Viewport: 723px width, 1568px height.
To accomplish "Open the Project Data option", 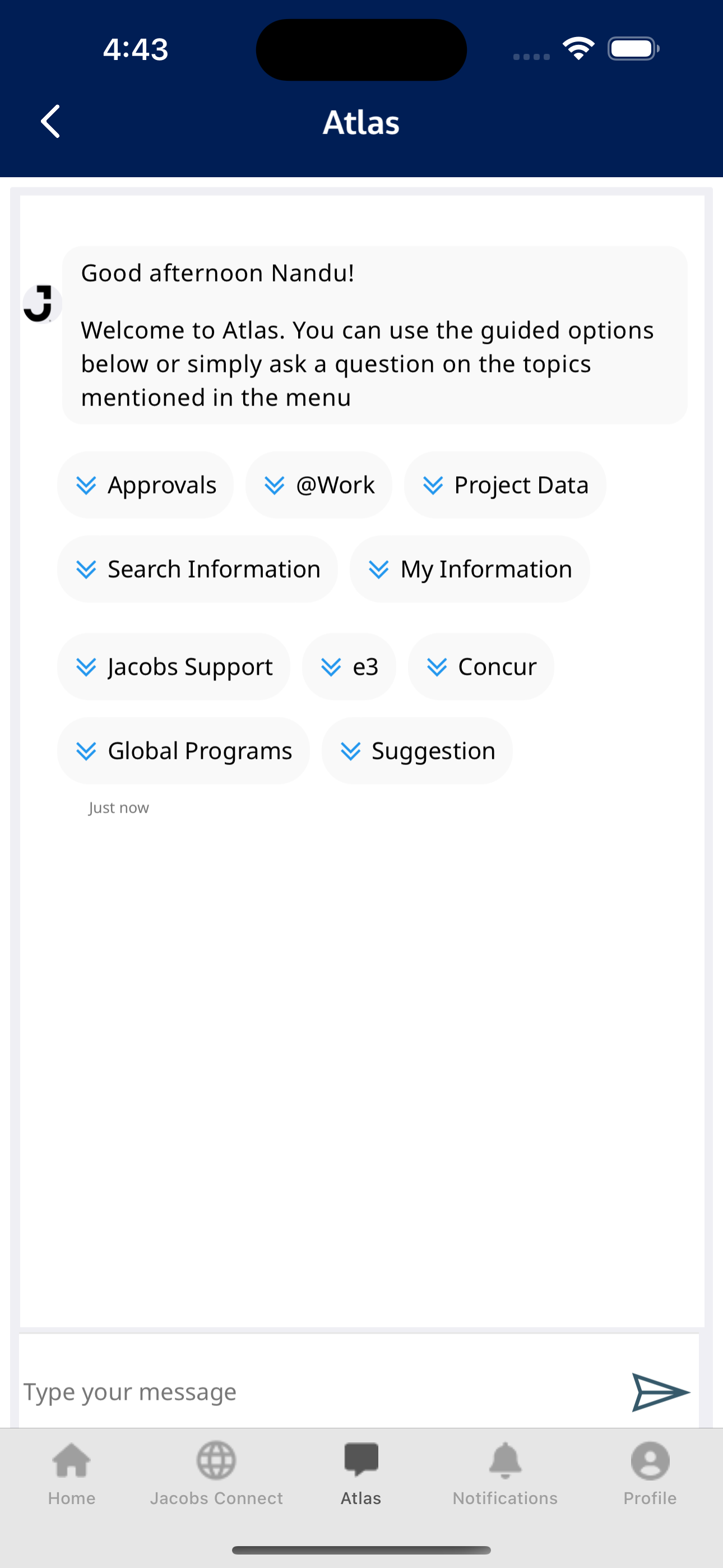I will pos(504,485).
